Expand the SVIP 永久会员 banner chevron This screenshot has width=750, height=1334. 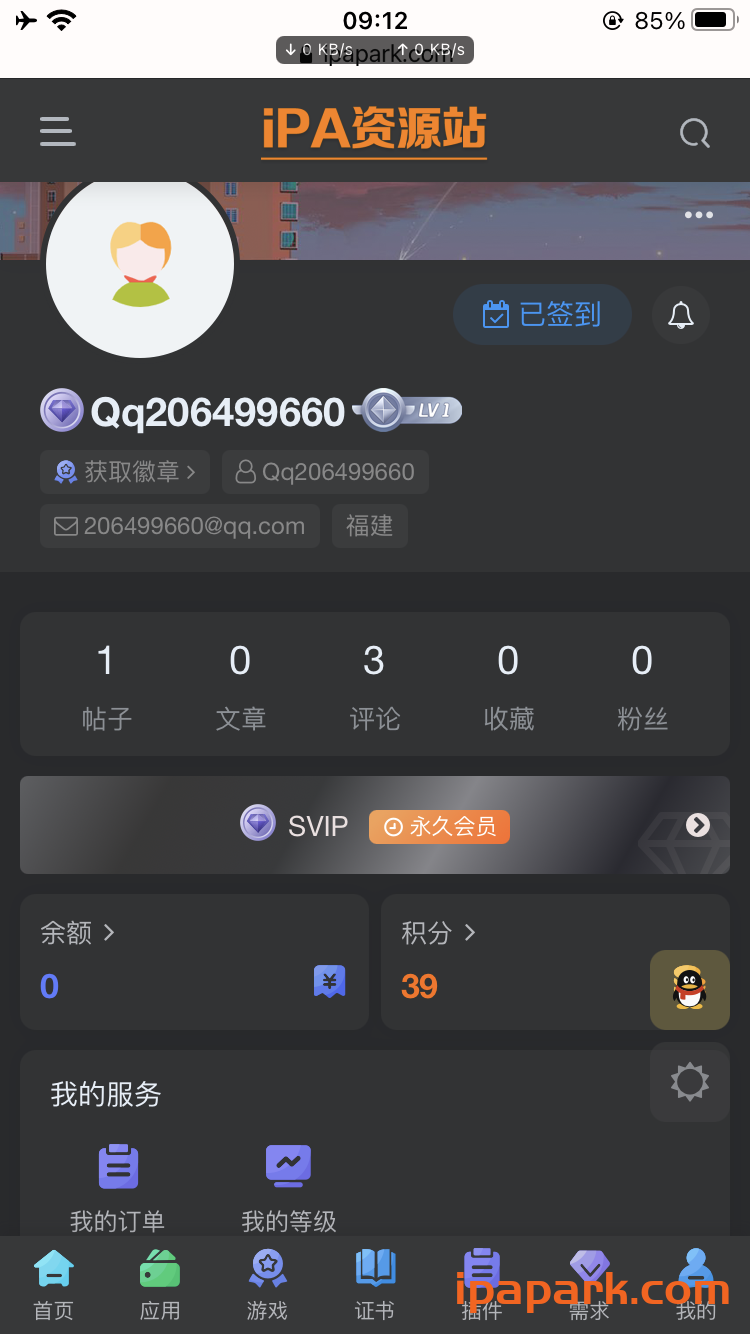tap(697, 825)
